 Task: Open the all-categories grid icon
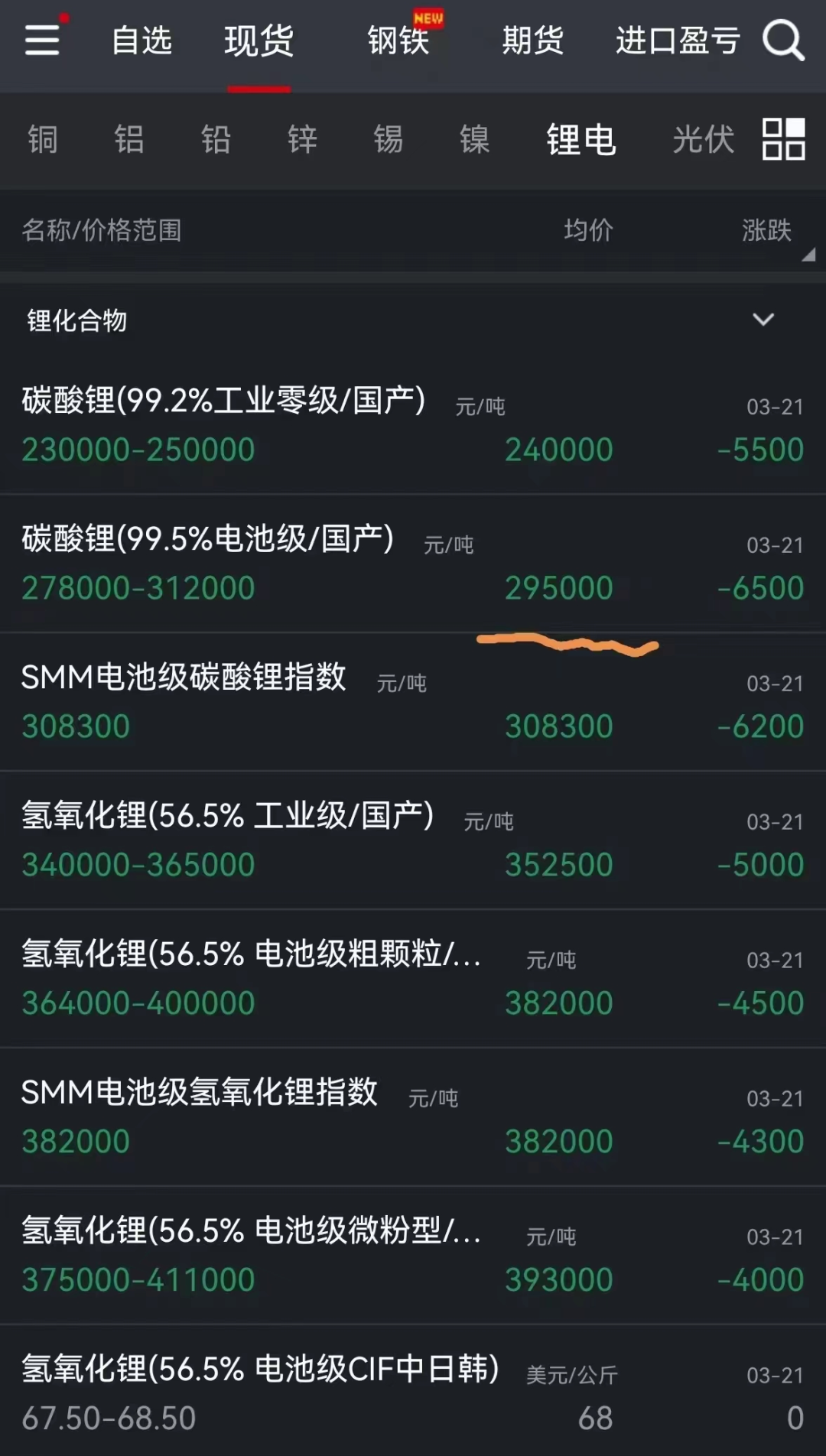784,139
